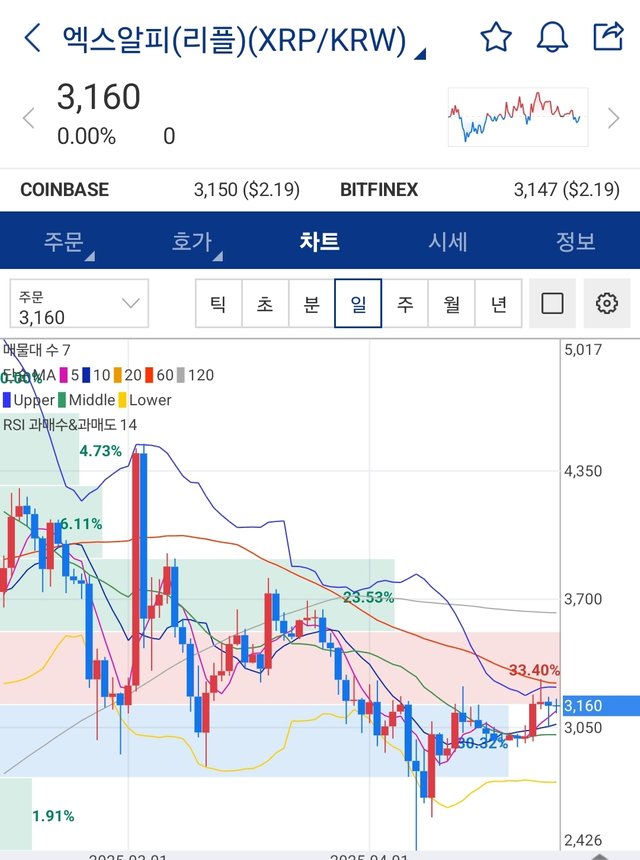Select the 월 chart interval
Screen dimensions: 640x860
(x=452, y=304)
